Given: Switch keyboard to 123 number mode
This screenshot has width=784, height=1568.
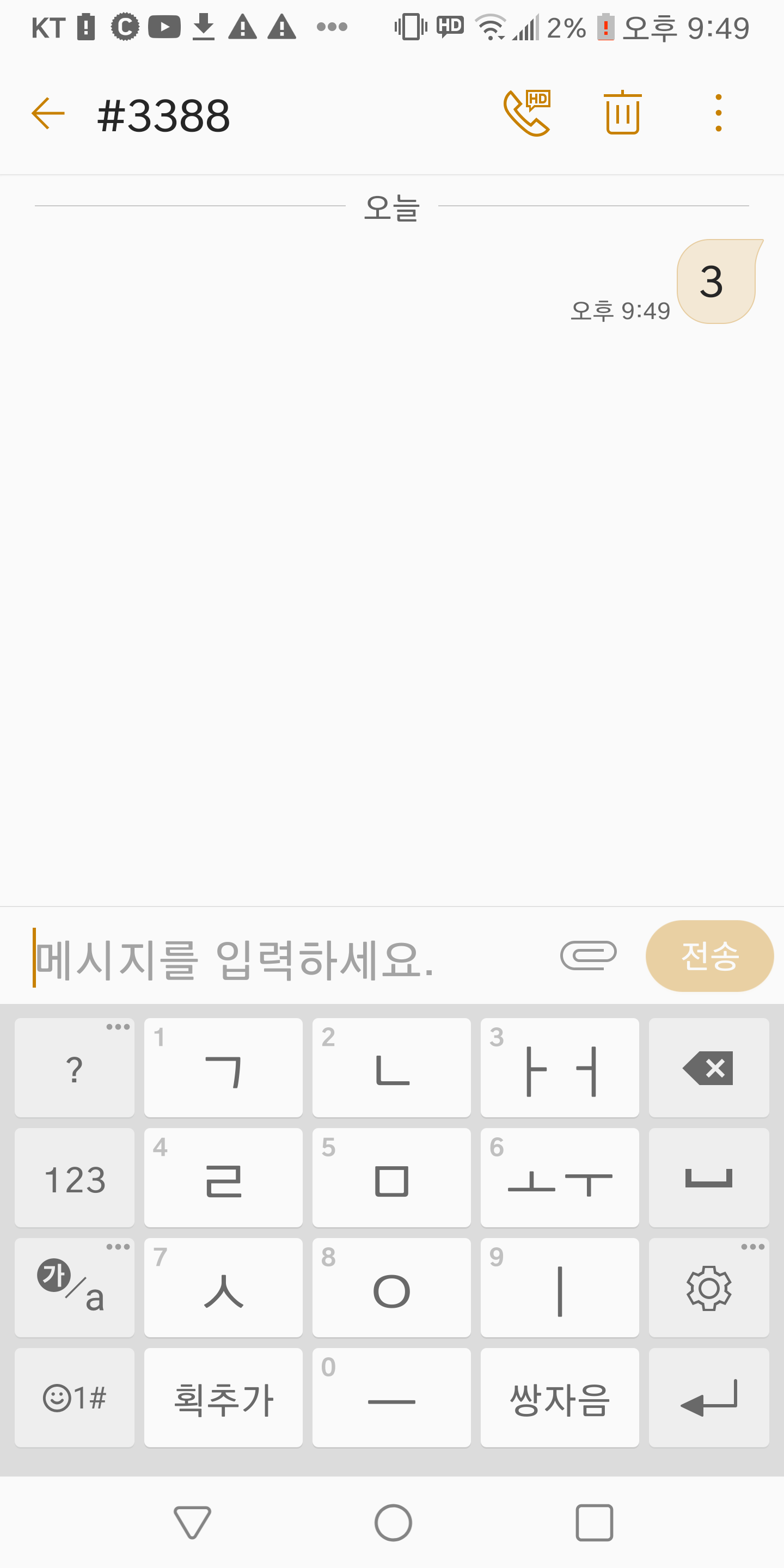Looking at the screenshot, I should click(x=74, y=1178).
